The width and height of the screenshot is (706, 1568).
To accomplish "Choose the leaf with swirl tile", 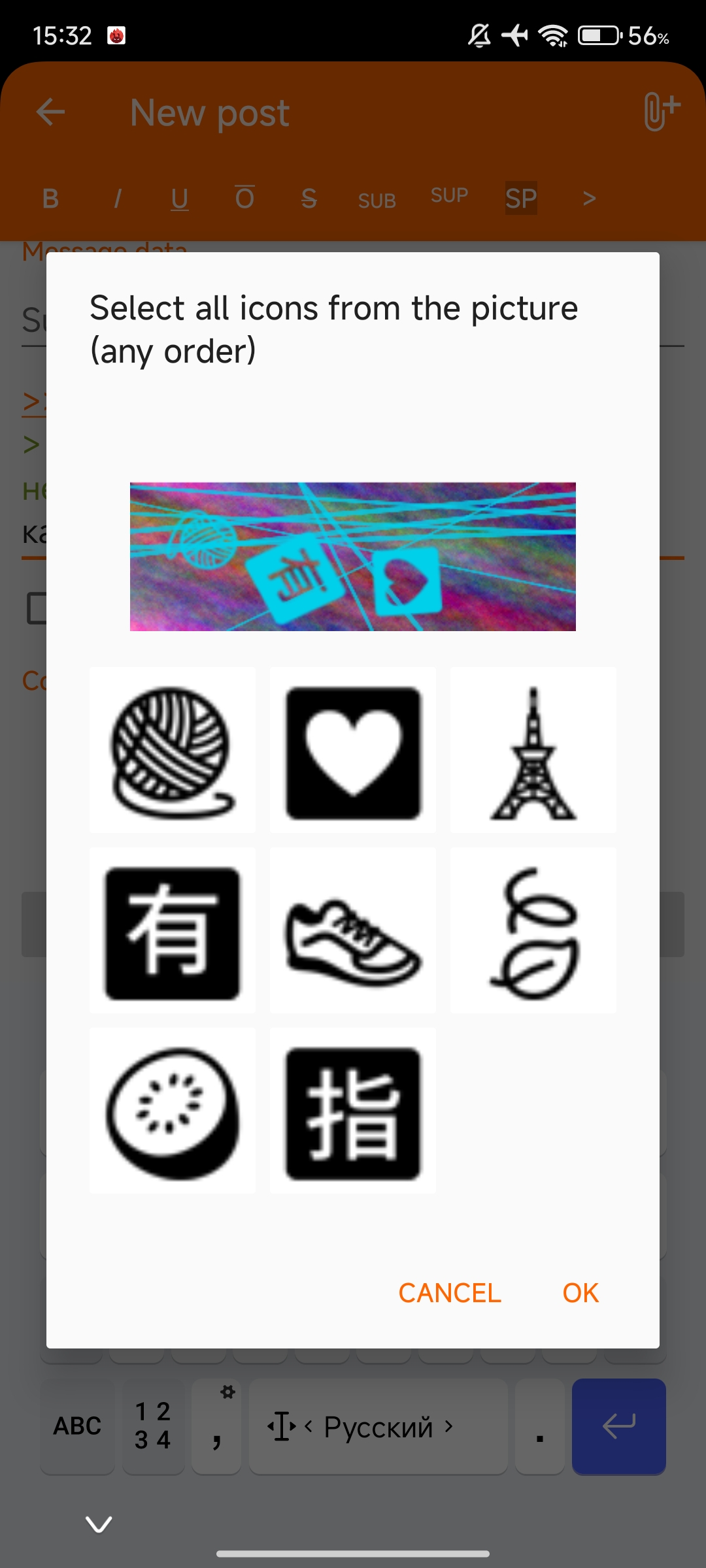I will point(533,930).
